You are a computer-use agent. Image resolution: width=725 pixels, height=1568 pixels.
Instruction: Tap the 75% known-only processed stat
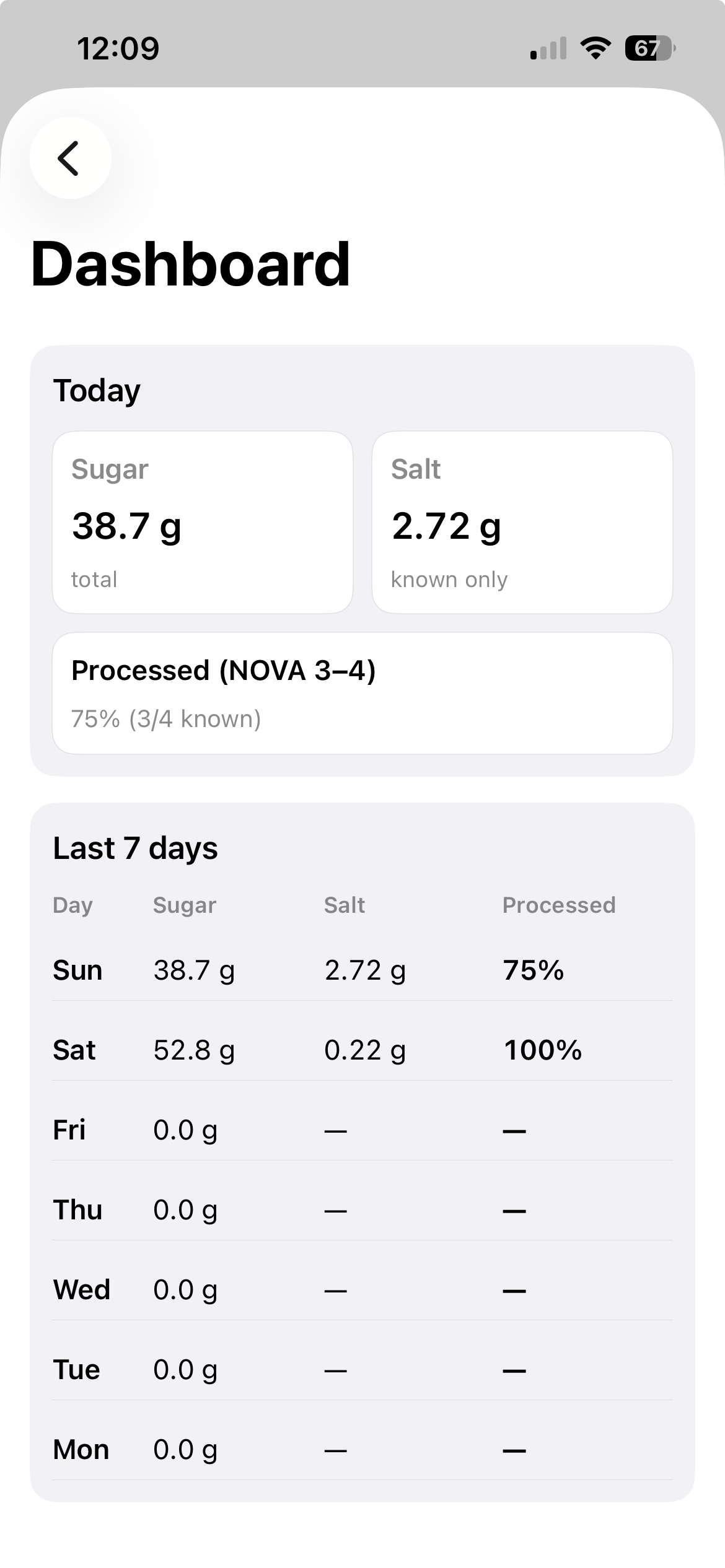tap(166, 718)
